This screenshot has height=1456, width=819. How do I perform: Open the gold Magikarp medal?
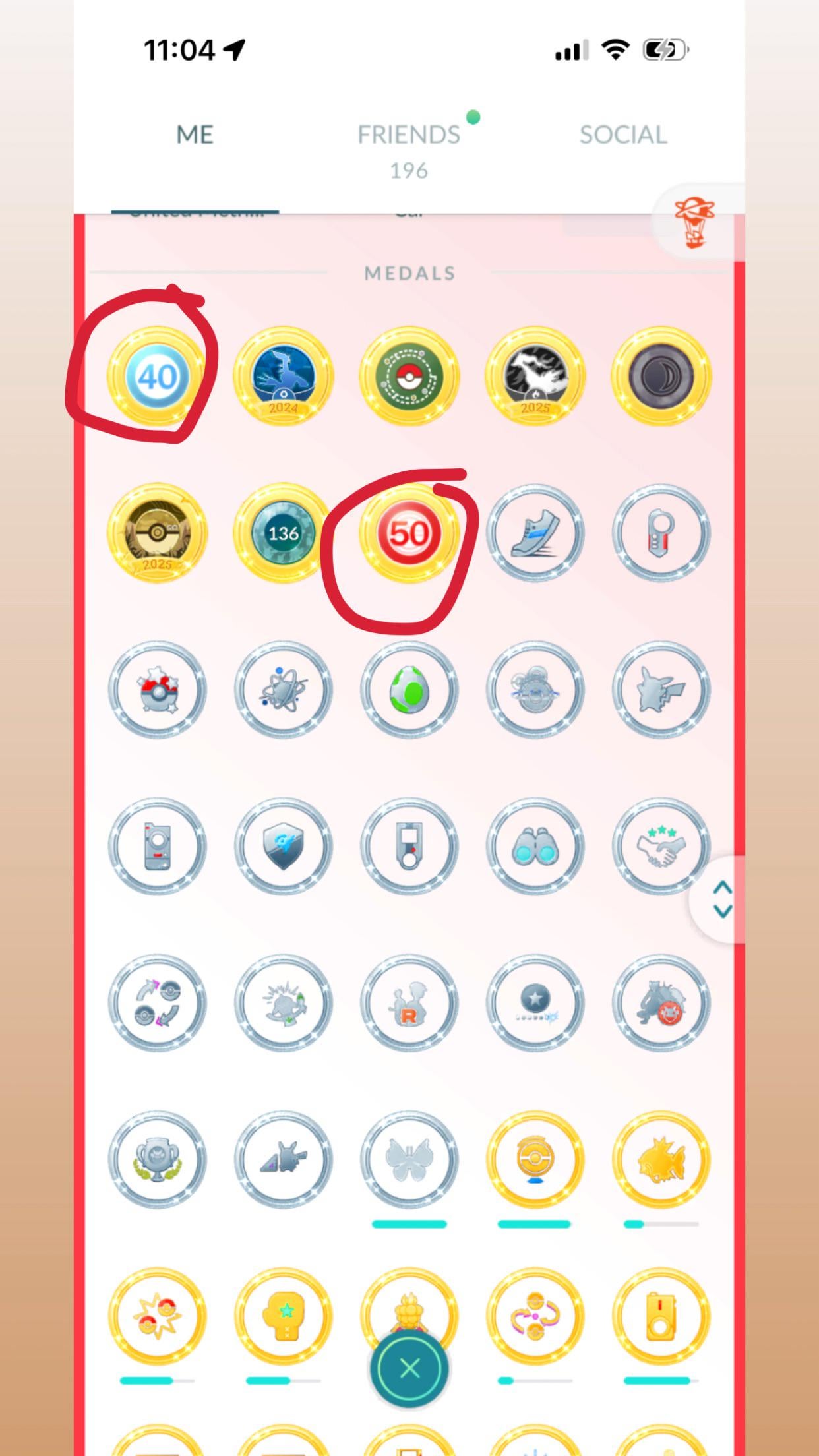[661, 1159]
